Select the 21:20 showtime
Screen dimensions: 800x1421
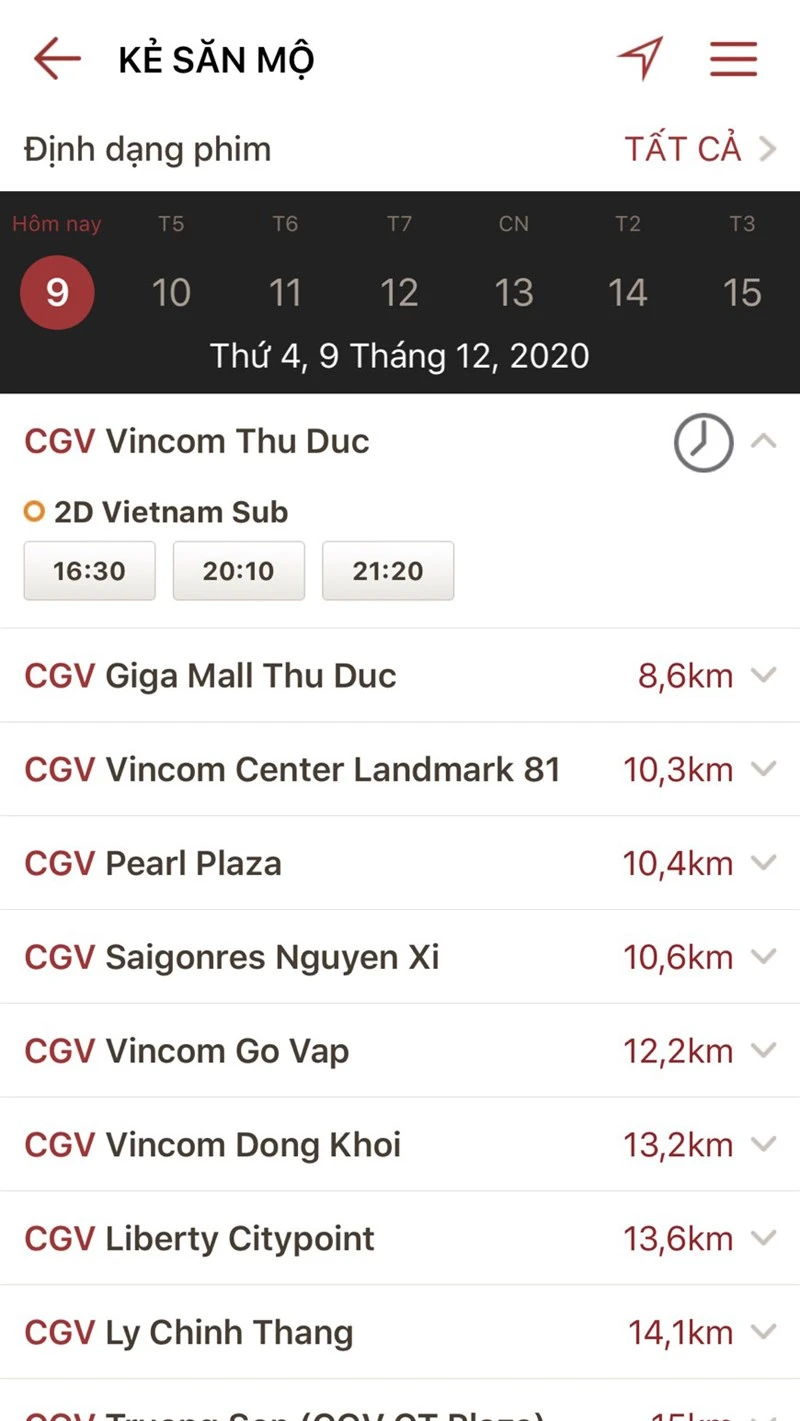(x=388, y=570)
